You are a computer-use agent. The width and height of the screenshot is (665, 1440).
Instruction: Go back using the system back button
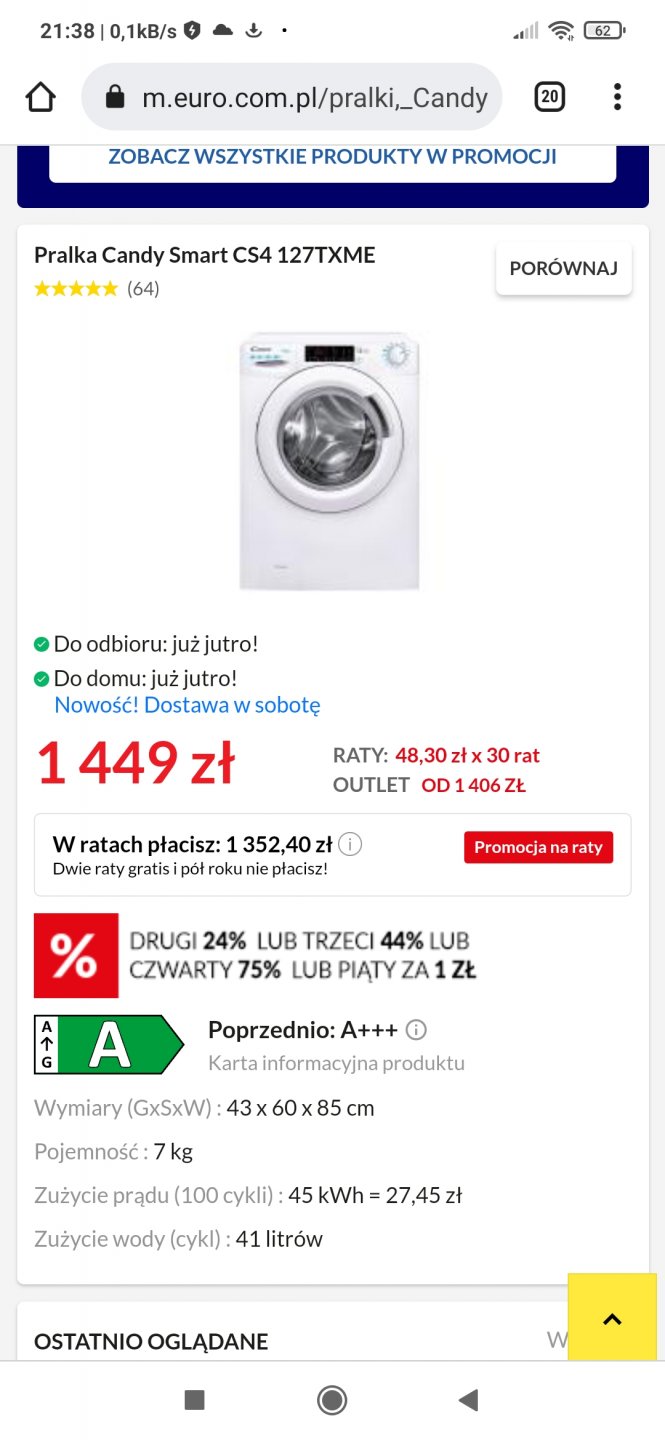point(467,1400)
